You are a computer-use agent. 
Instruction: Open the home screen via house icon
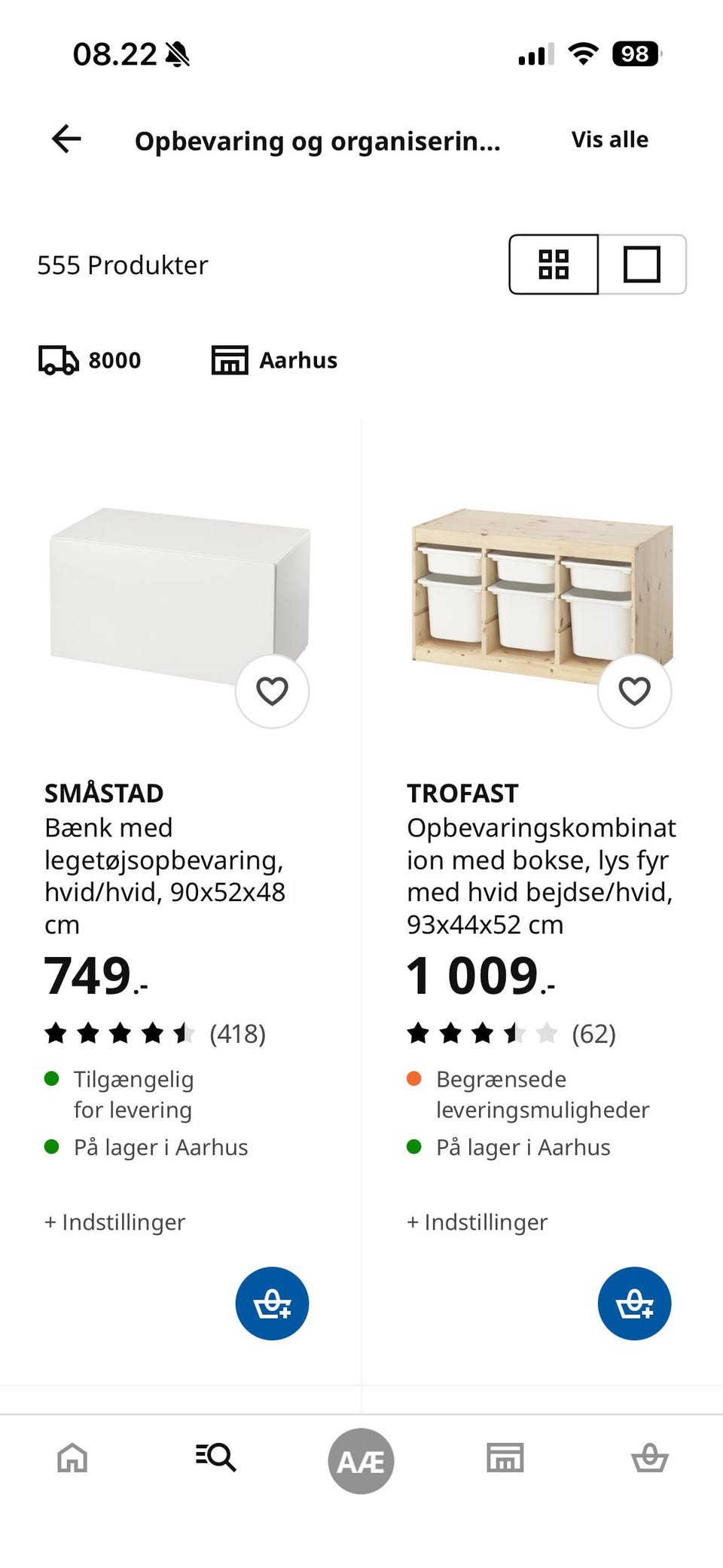[72, 1459]
